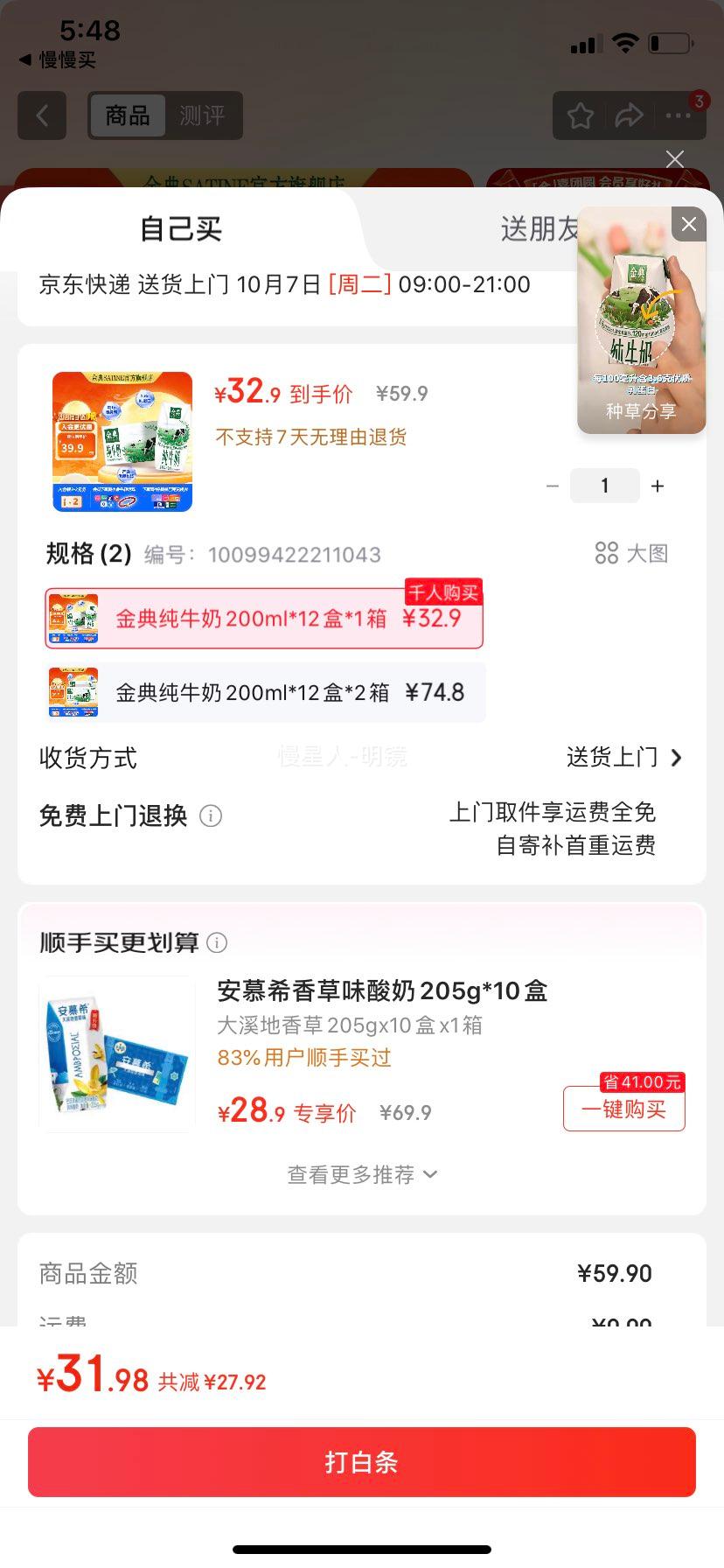The height and width of the screenshot is (1568, 724).
Task: Increase quantity with the plus button
Action: [658, 486]
